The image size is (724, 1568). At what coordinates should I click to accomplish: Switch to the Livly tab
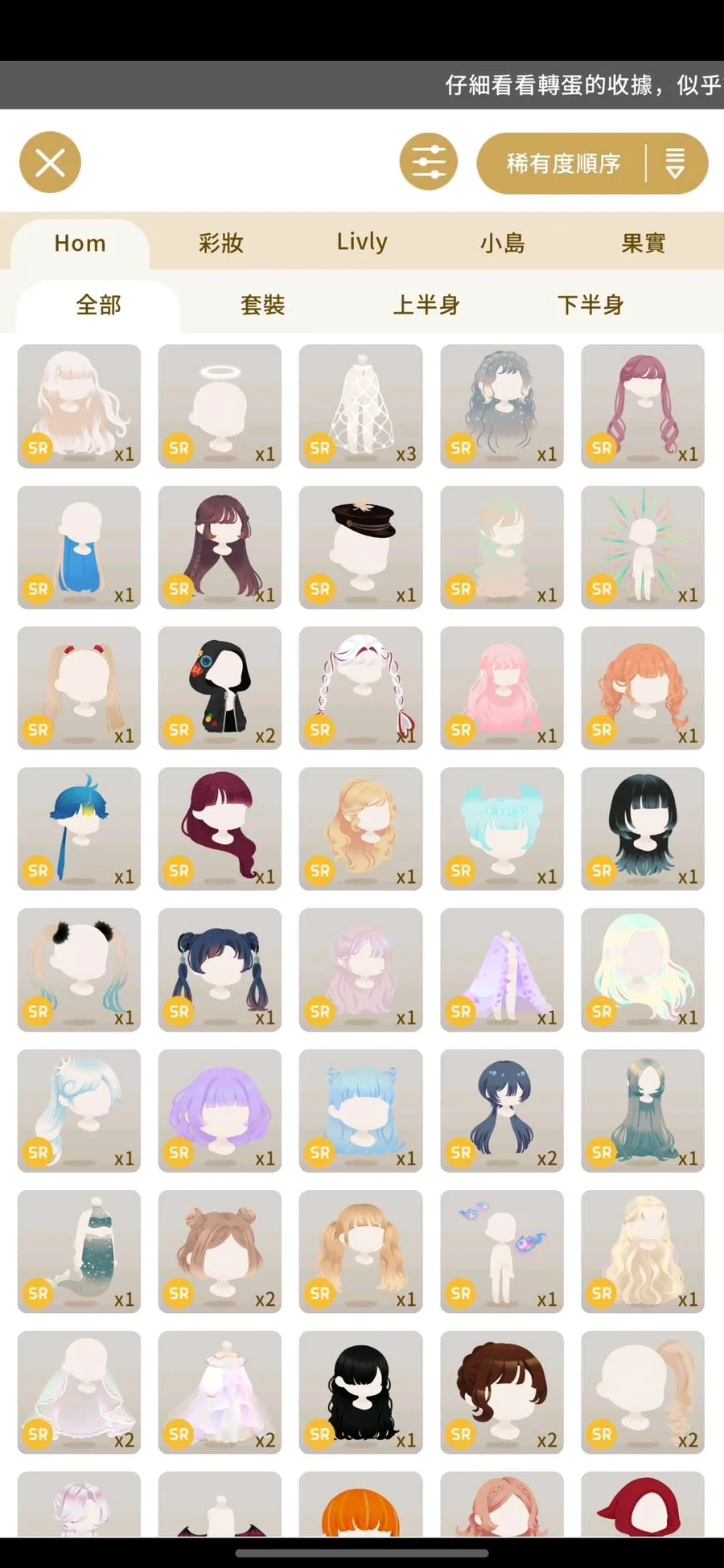click(362, 243)
